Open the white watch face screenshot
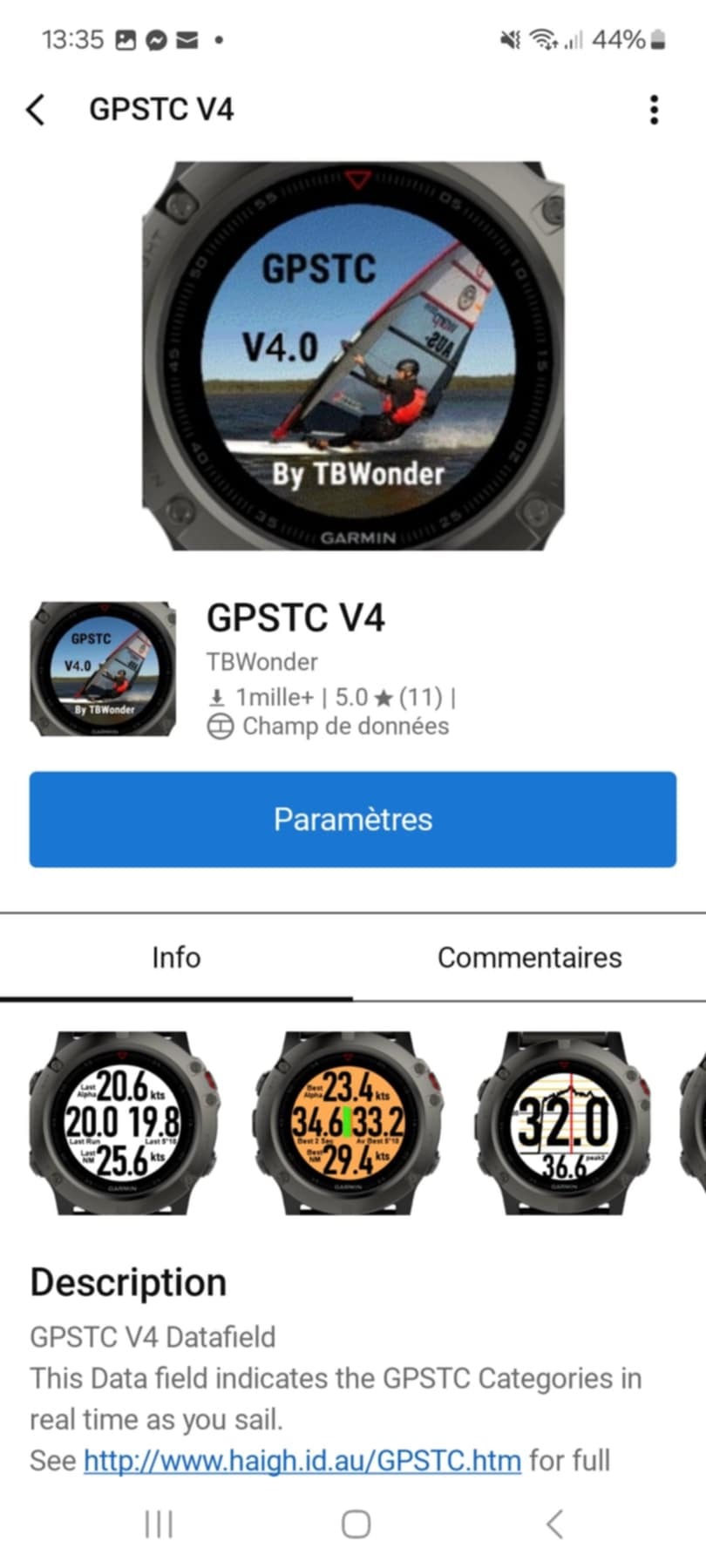 click(x=124, y=1124)
